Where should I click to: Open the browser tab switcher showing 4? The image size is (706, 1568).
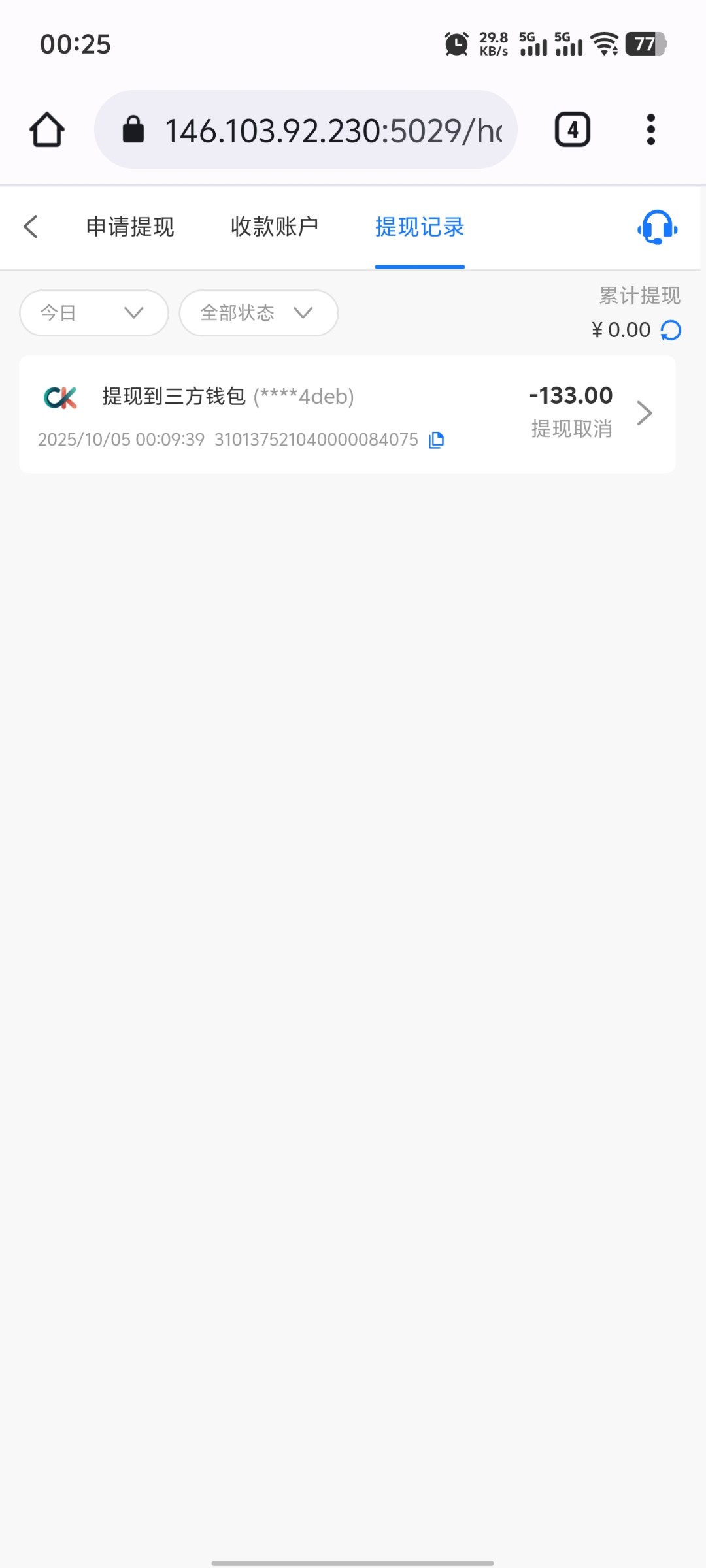click(573, 130)
